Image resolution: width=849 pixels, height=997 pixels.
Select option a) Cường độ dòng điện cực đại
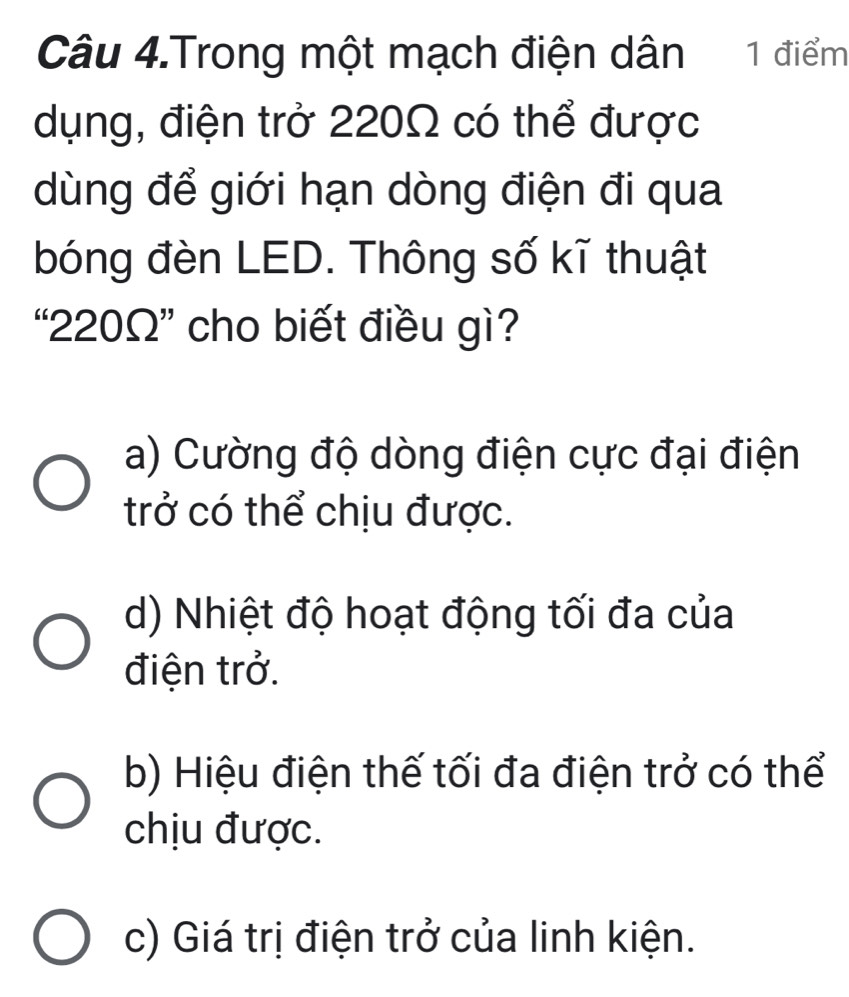click(x=62, y=484)
